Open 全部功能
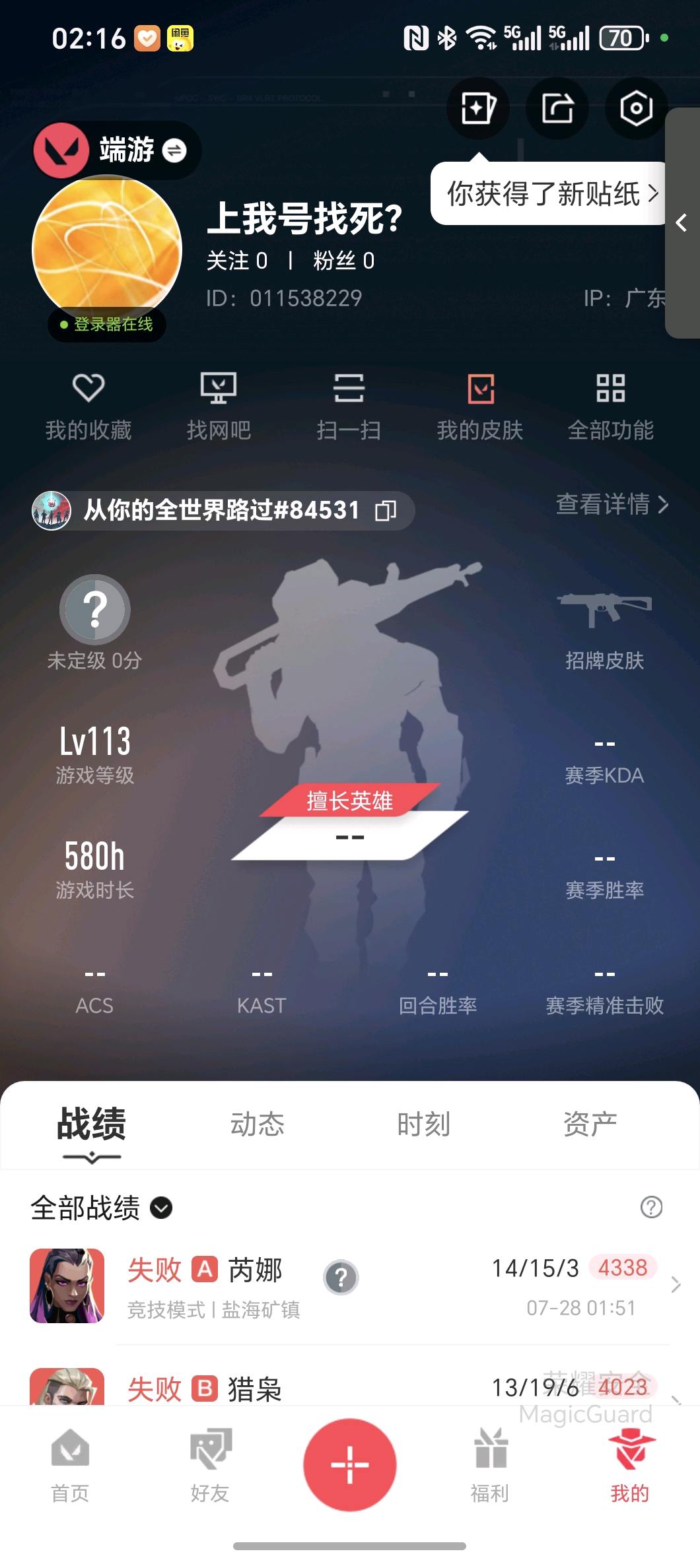 coord(611,407)
